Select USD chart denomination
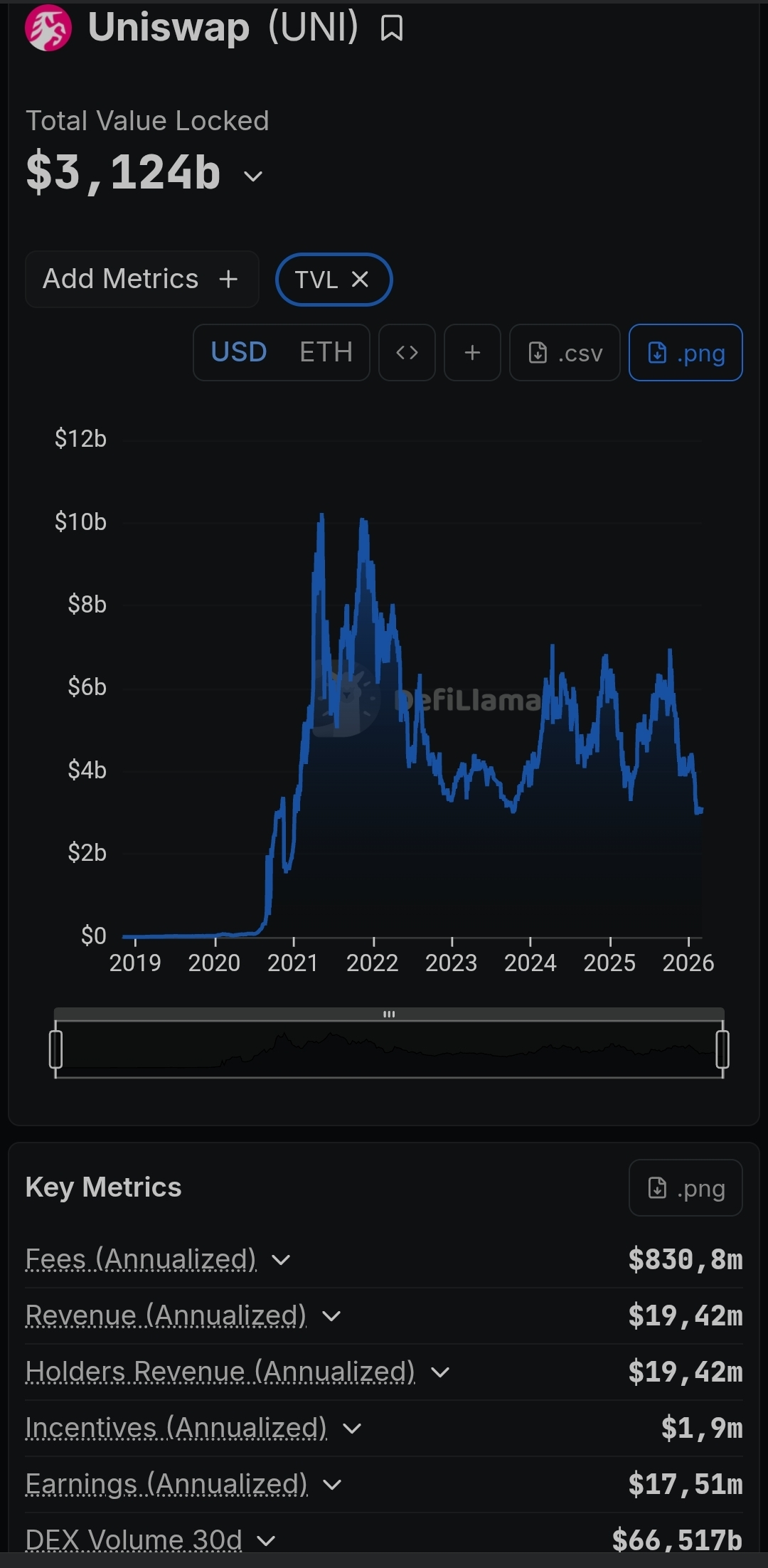The image size is (768, 1568). (239, 352)
